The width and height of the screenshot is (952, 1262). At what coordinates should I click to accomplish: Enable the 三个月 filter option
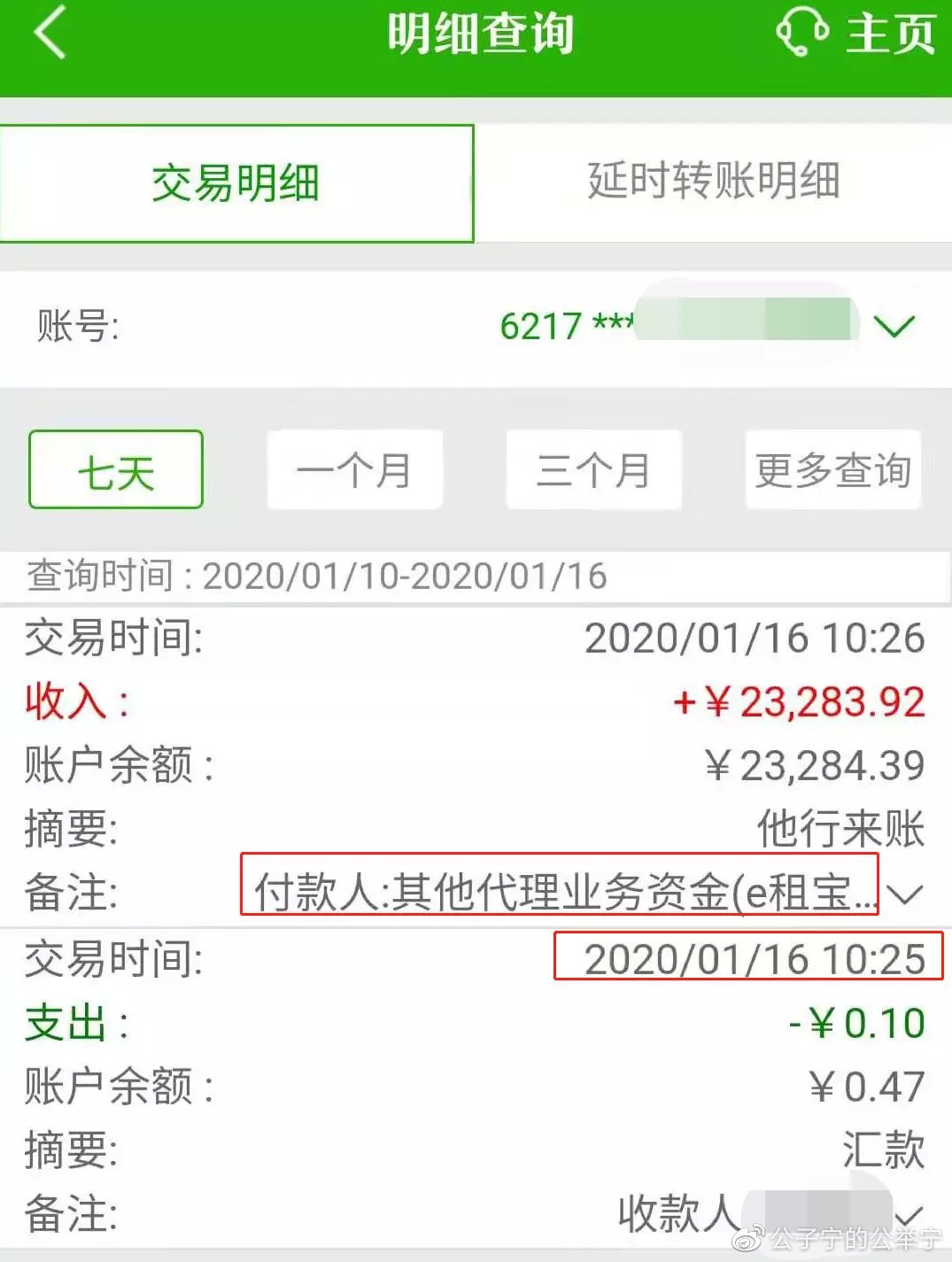pyautogui.click(x=592, y=470)
